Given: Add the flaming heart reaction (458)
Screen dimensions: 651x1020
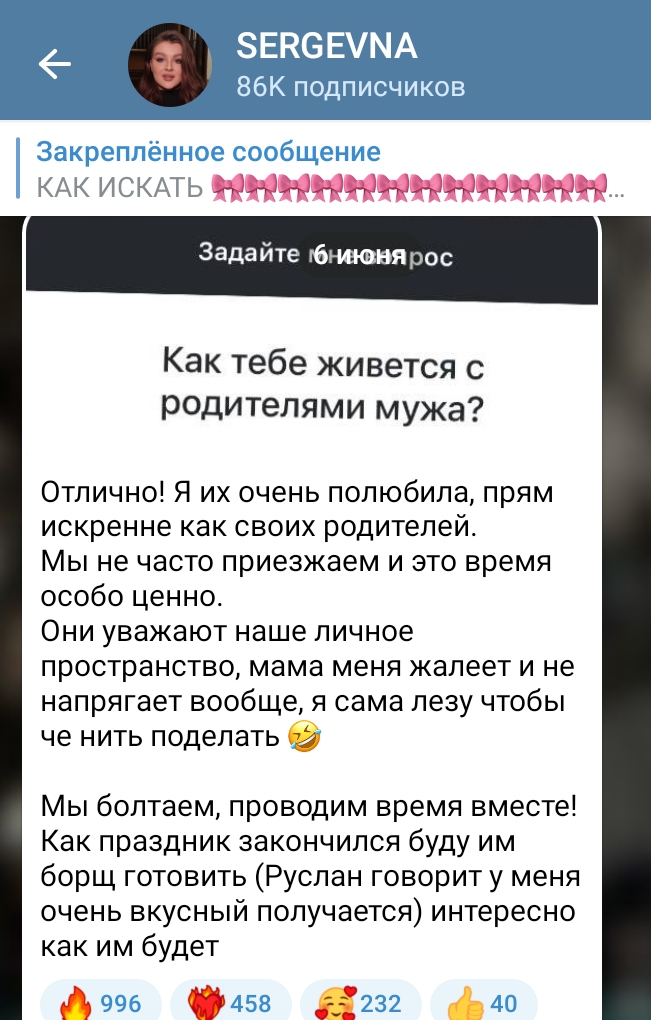Looking at the screenshot, I should [x=230, y=1002].
